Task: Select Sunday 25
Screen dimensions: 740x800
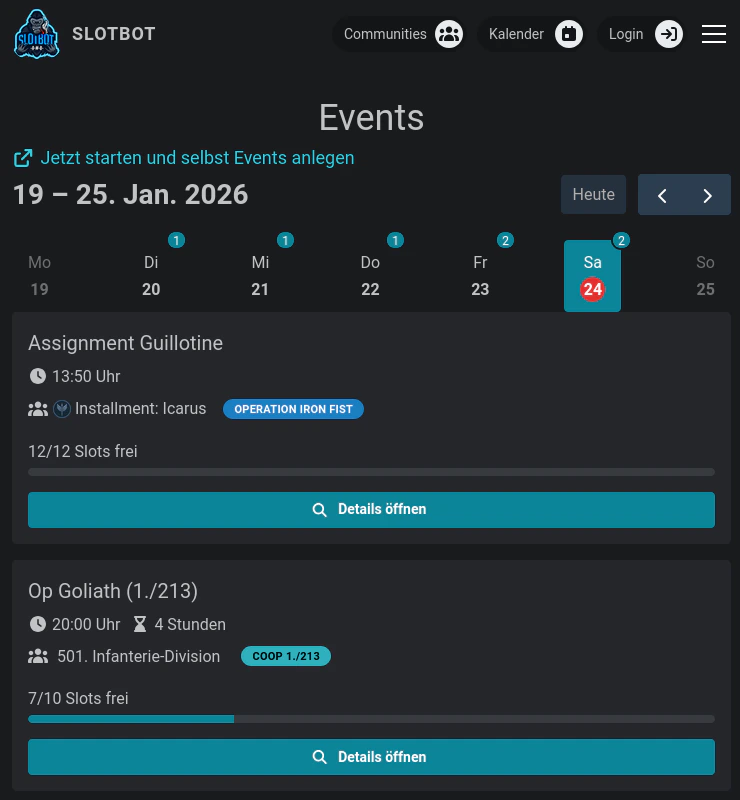Action: 705,276
